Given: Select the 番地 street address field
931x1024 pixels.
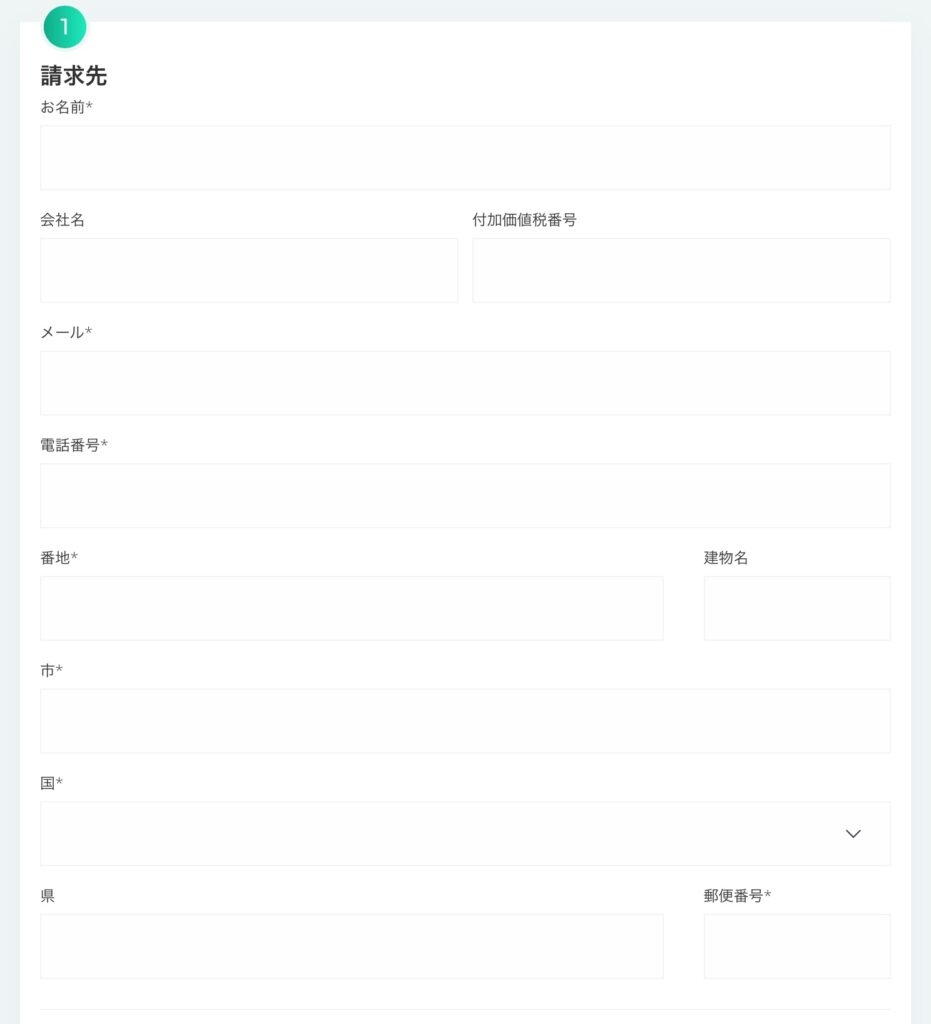Looking at the screenshot, I should 352,608.
